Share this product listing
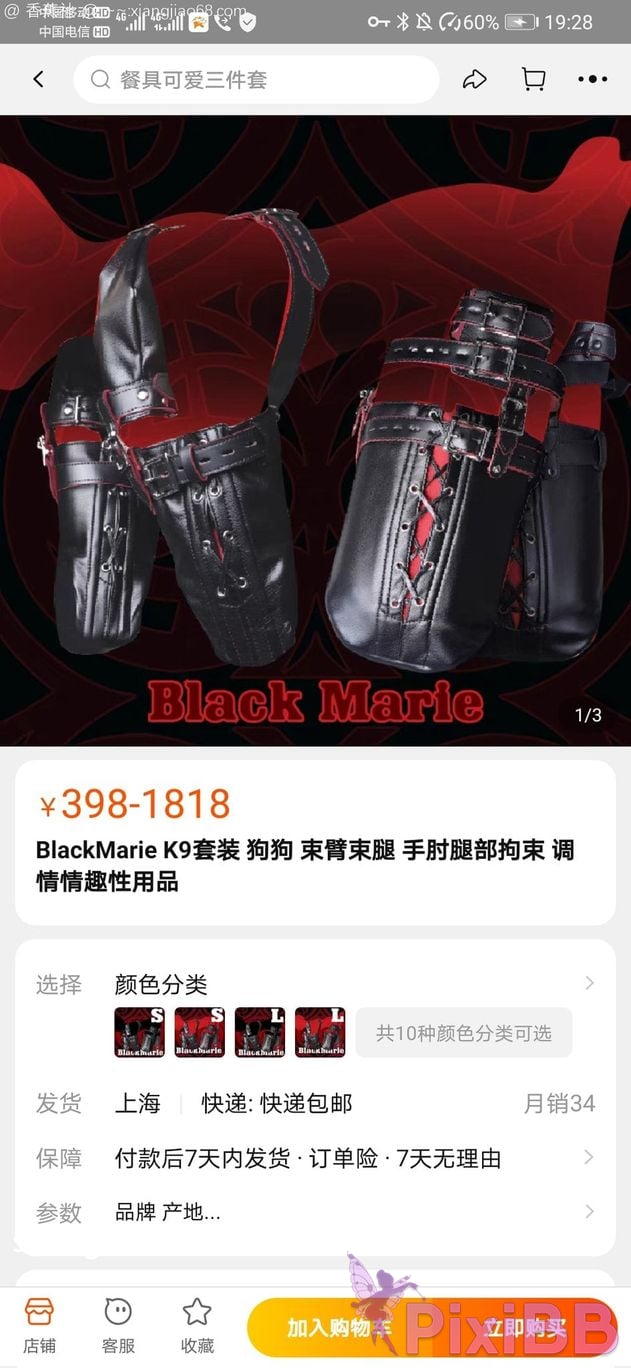 point(474,80)
